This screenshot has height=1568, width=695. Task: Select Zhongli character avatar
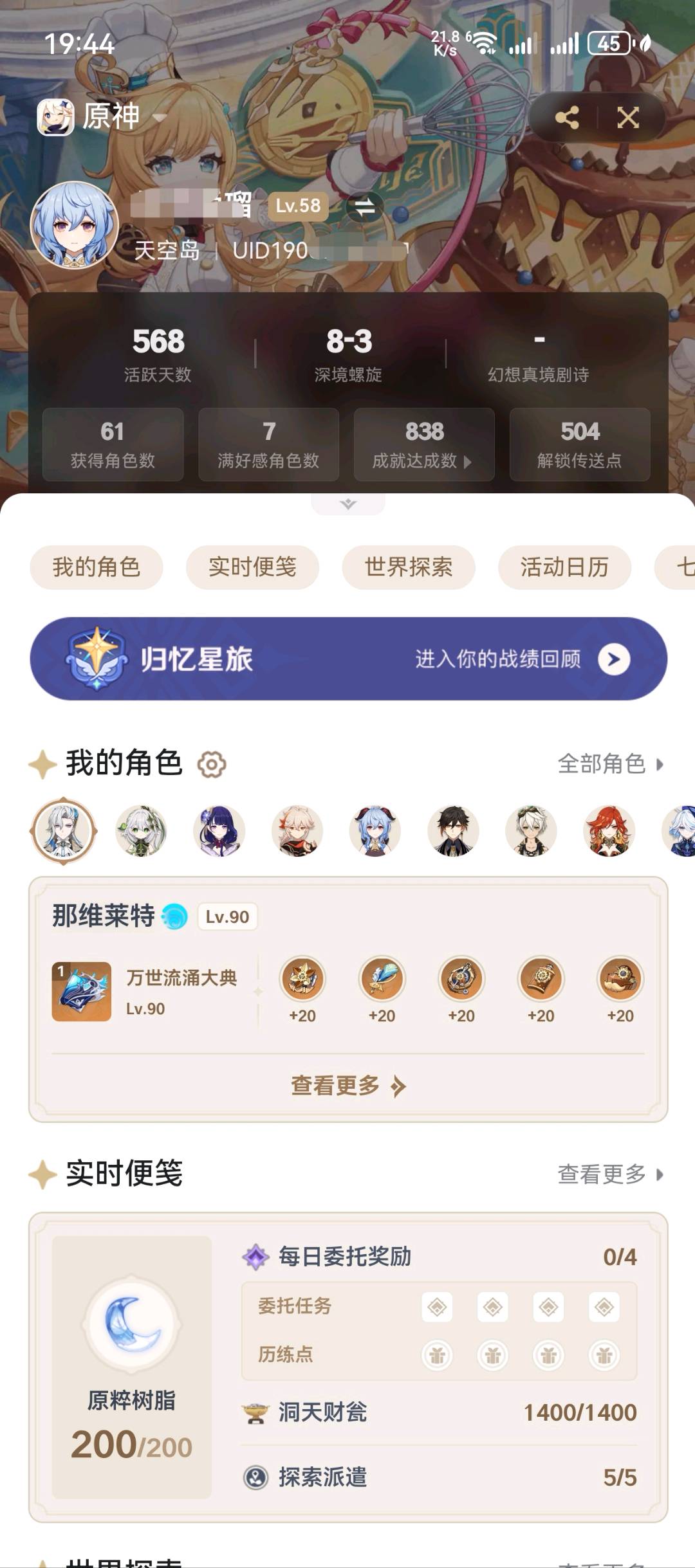453,831
